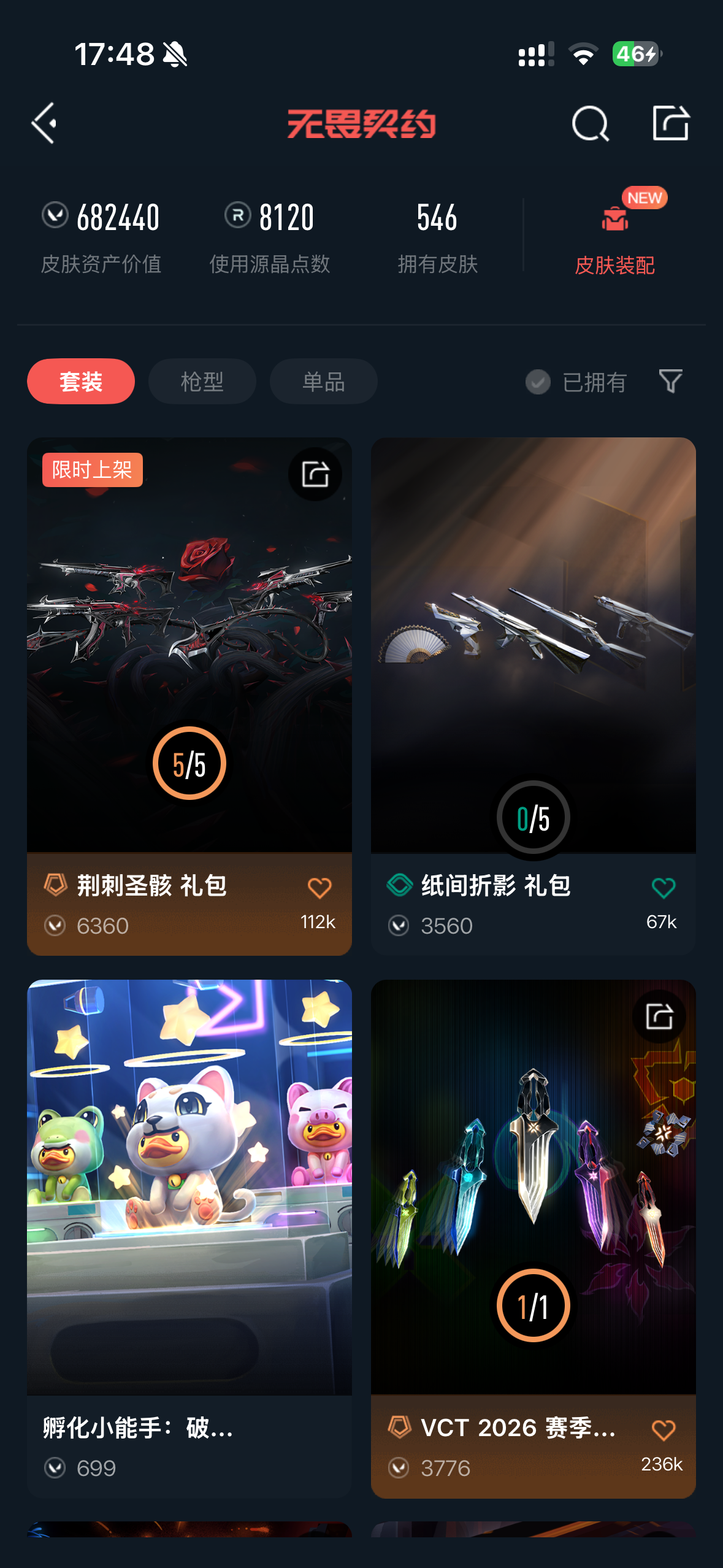Like the 纸间折影 礼包 bundle

pyautogui.click(x=663, y=888)
